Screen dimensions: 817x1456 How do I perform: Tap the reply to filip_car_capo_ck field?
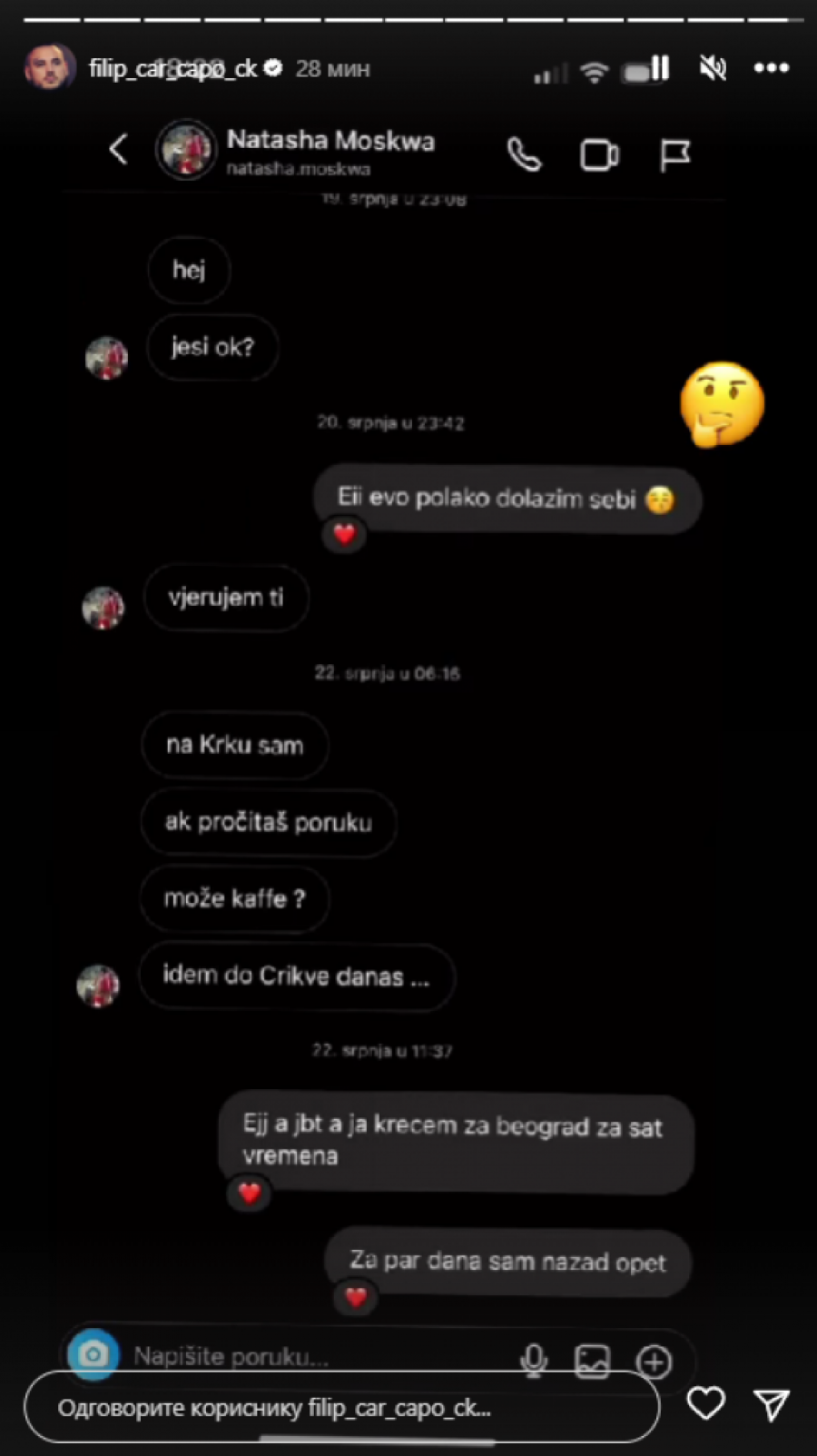coord(340,1408)
